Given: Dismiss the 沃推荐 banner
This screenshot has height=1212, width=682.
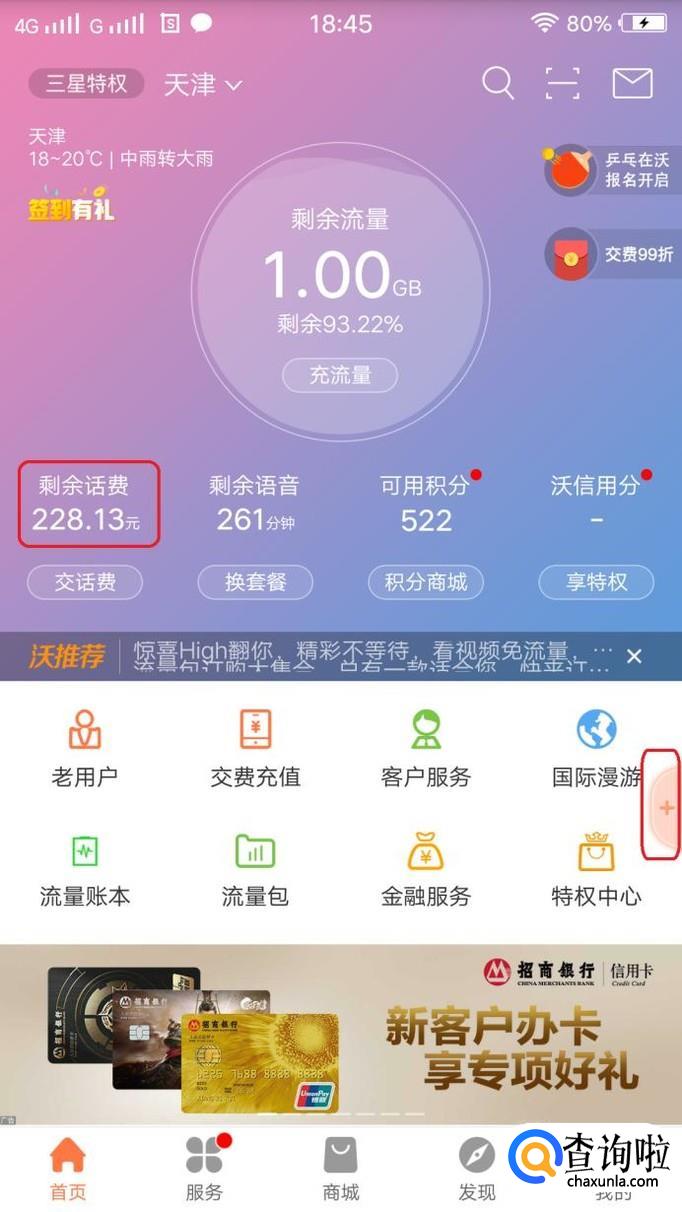Looking at the screenshot, I should [x=634, y=656].
